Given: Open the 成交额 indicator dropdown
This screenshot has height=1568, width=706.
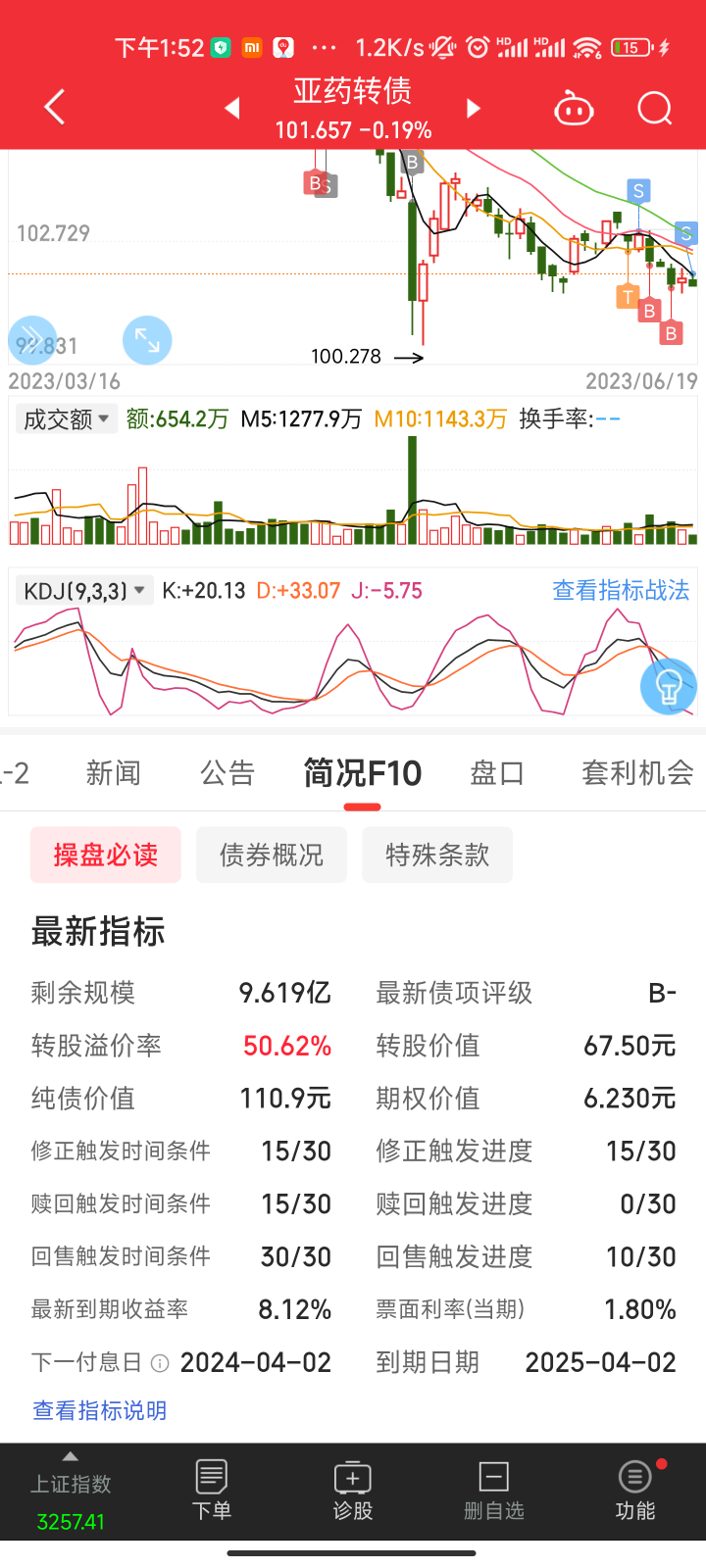Looking at the screenshot, I should (67, 419).
